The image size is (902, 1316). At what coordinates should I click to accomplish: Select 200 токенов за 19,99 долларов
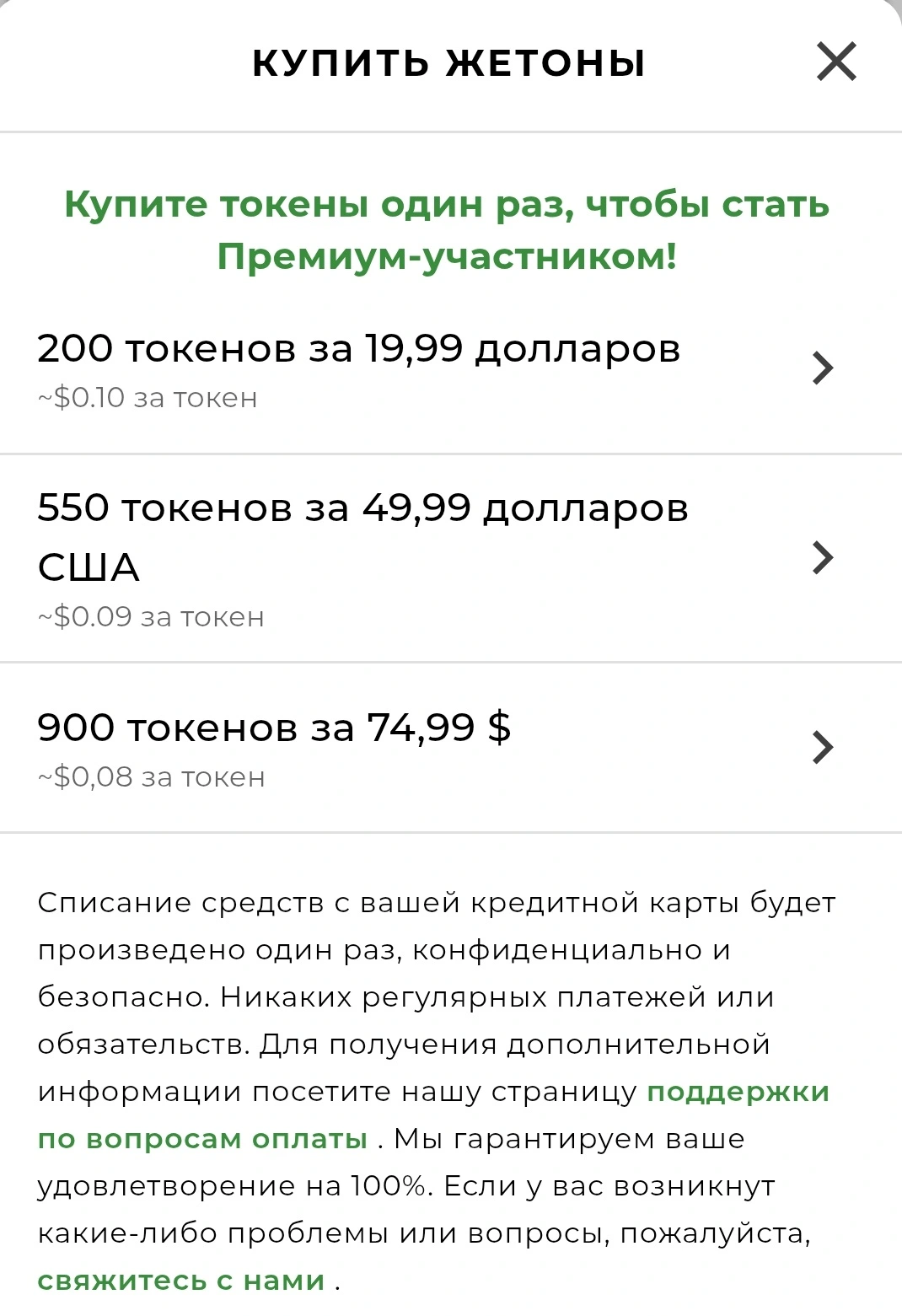(x=438, y=368)
